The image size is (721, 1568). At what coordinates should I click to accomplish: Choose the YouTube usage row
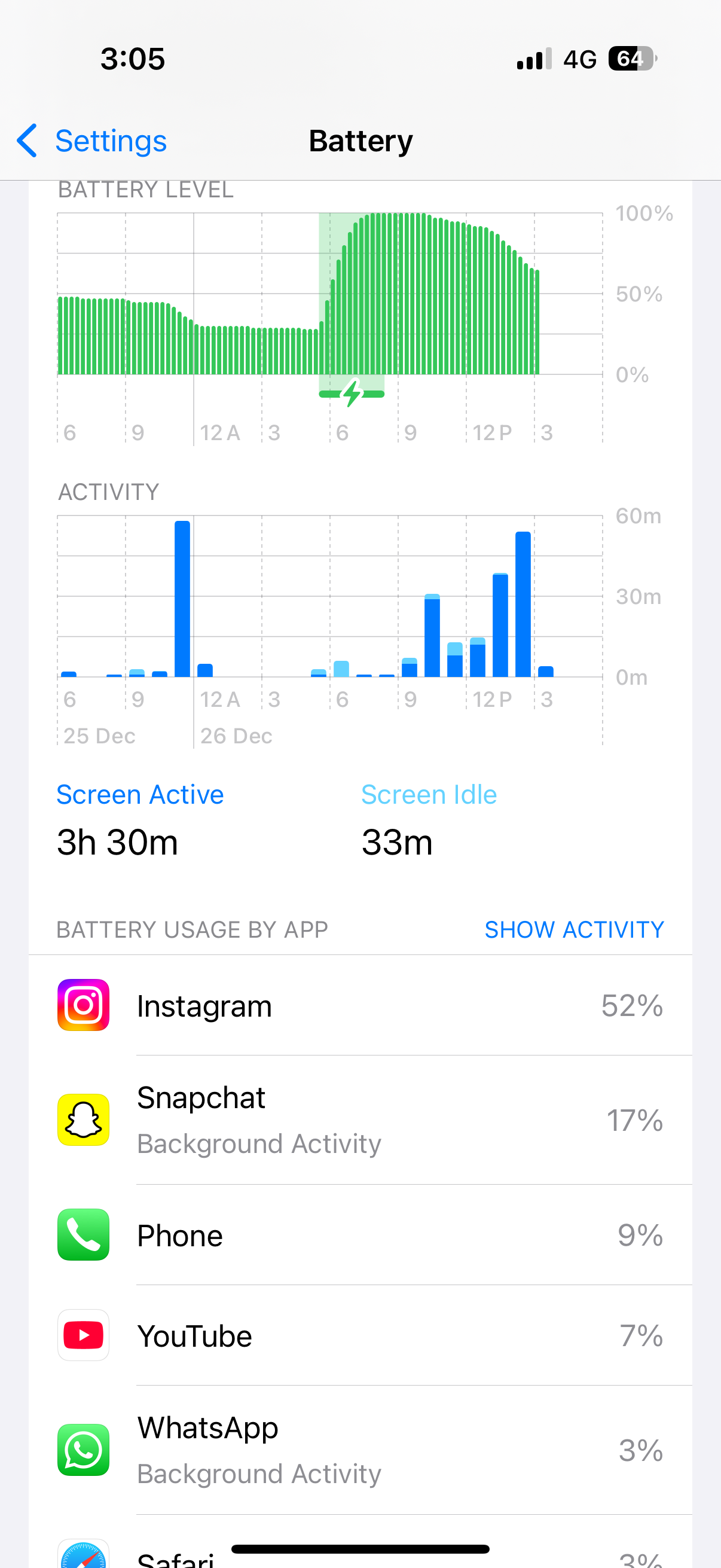point(360,1335)
